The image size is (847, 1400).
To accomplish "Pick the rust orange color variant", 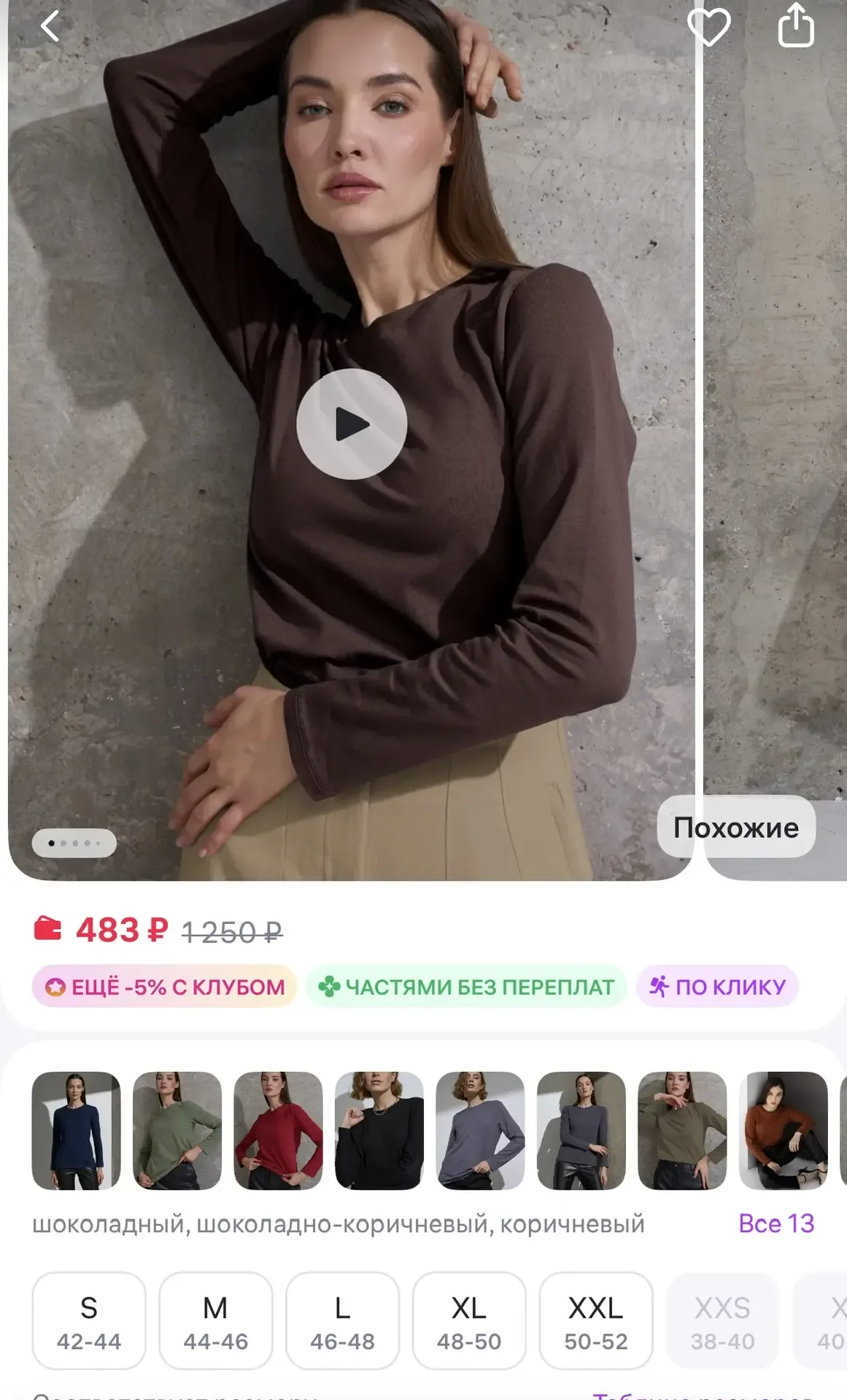I will click(x=783, y=1130).
